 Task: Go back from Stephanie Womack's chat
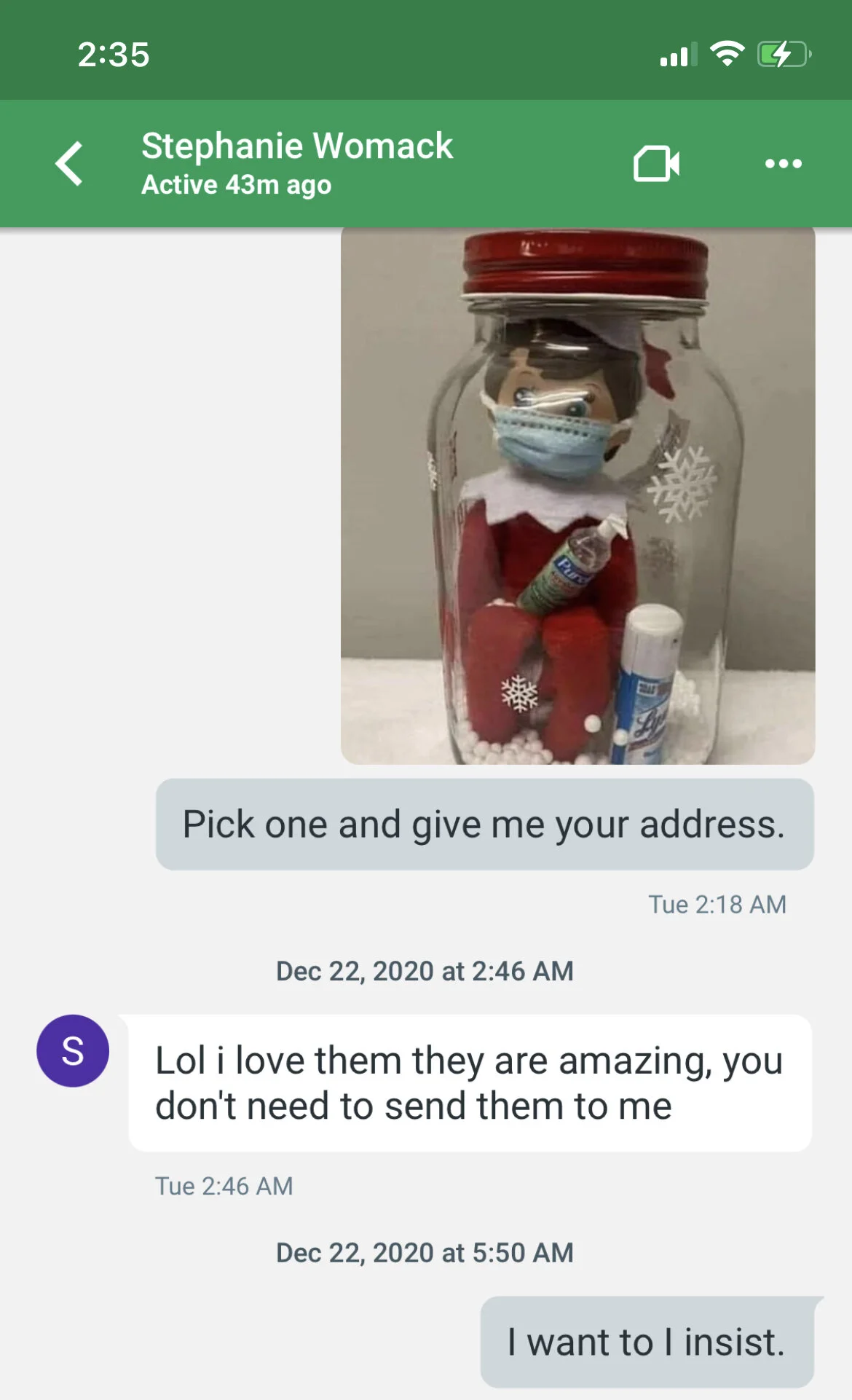tap(70, 163)
